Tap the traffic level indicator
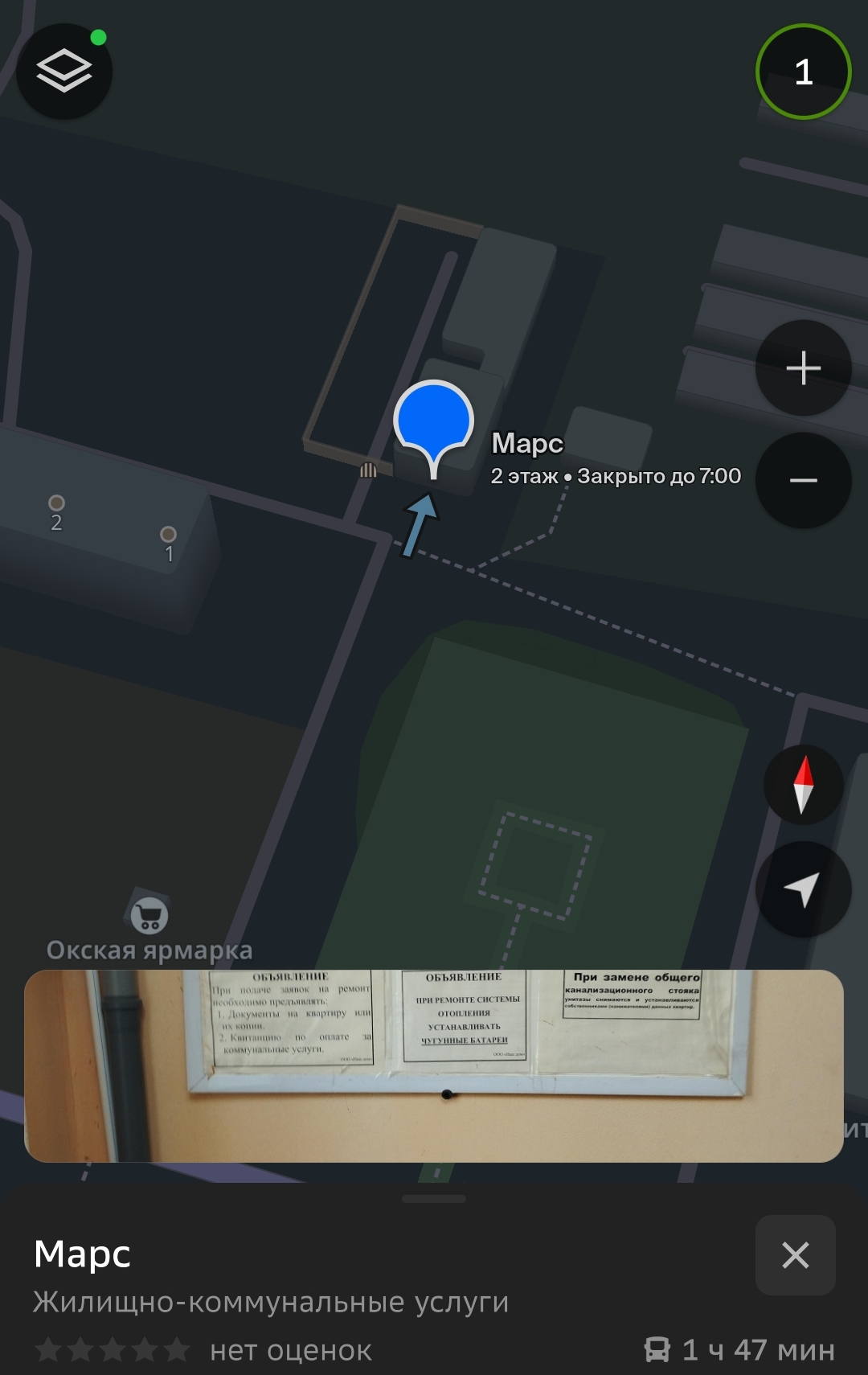Screen dimensions: 868x1375 803,72
